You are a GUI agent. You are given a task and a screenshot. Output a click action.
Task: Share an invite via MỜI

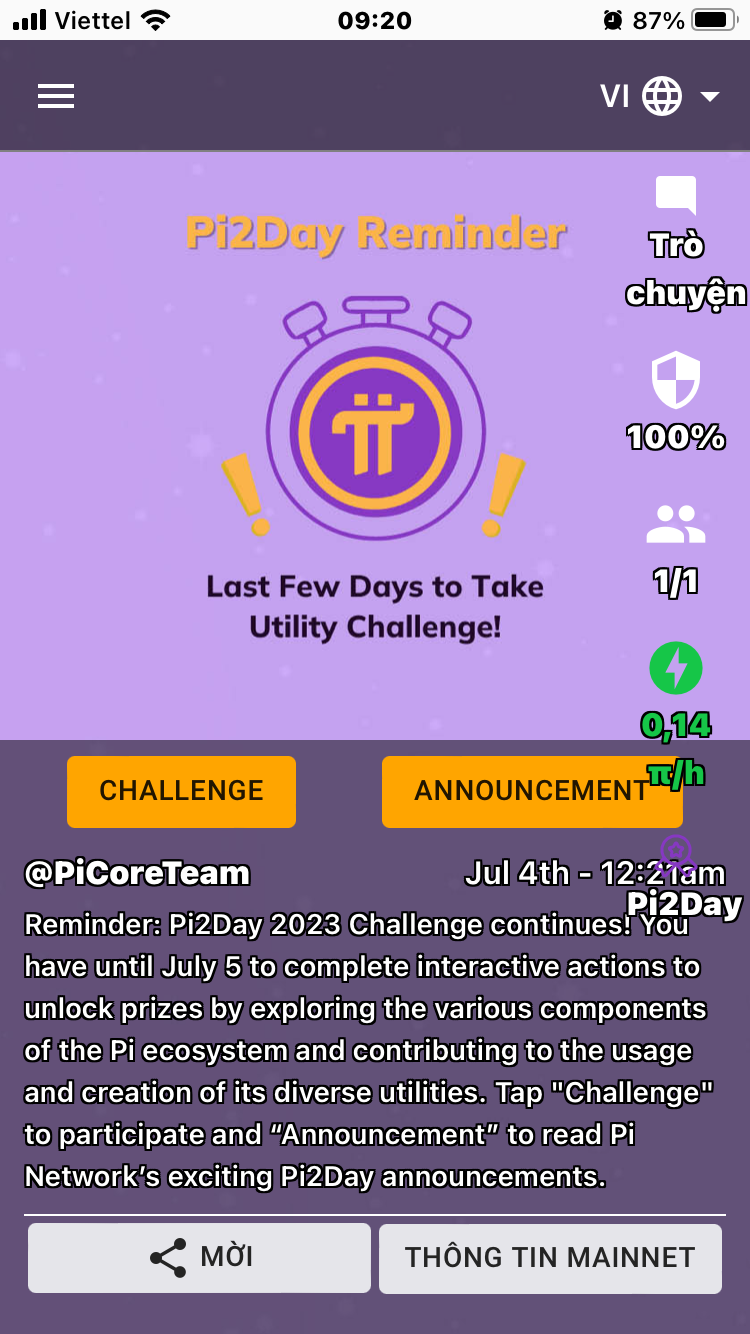(x=199, y=1257)
